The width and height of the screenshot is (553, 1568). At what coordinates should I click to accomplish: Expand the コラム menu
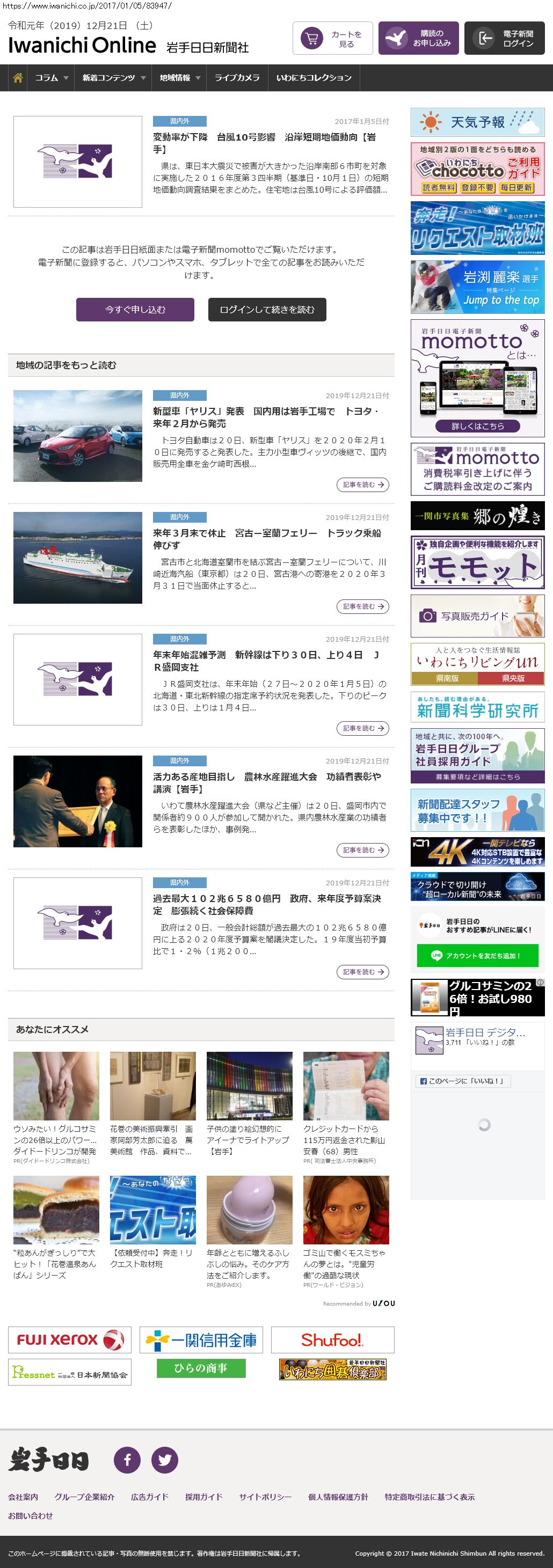click(x=50, y=78)
